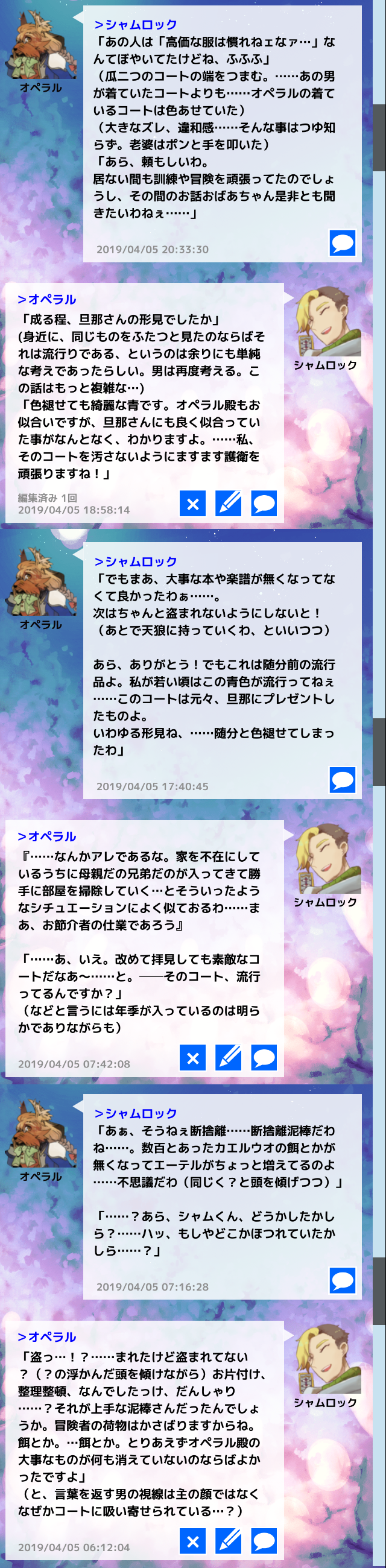The height and width of the screenshot is (1568, 386).
Task: Open >シャムロック link in 17:40:45 message
Action: coord(136,561)
